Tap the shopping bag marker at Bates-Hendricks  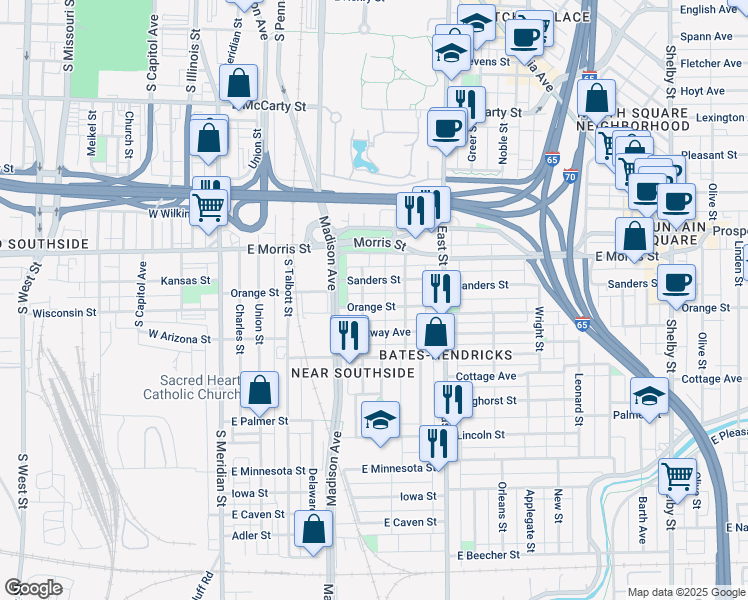click(435, 333)
